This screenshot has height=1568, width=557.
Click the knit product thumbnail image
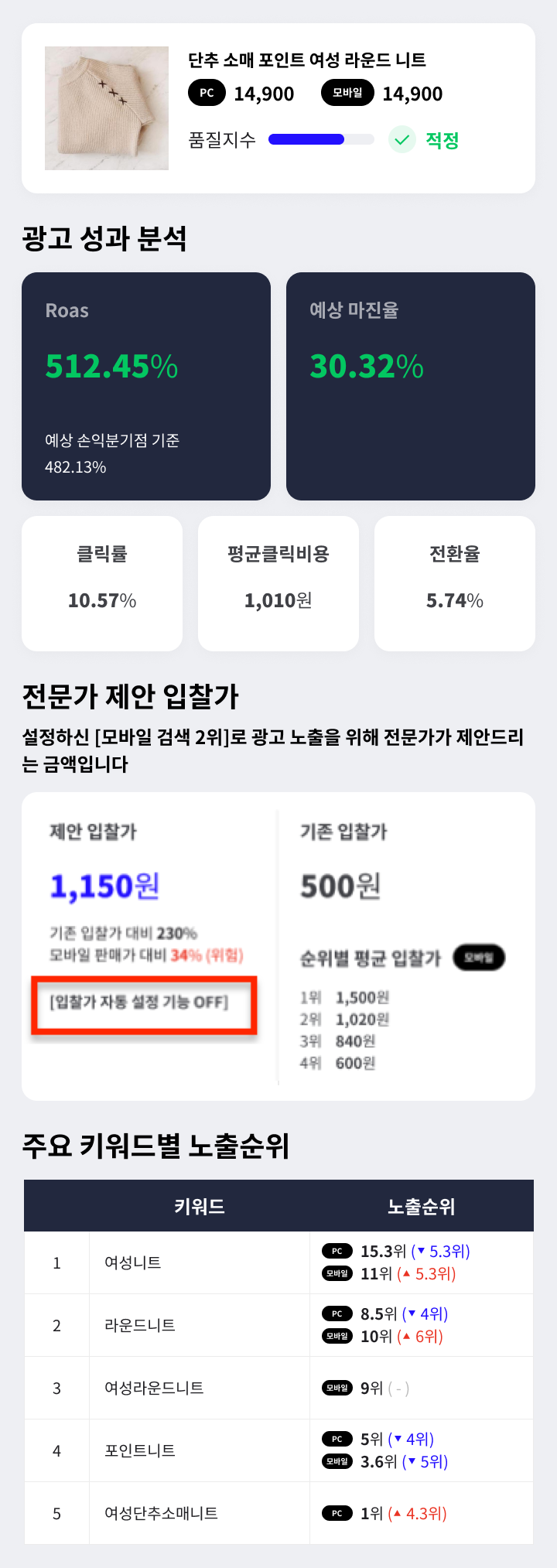pos(106,108)
